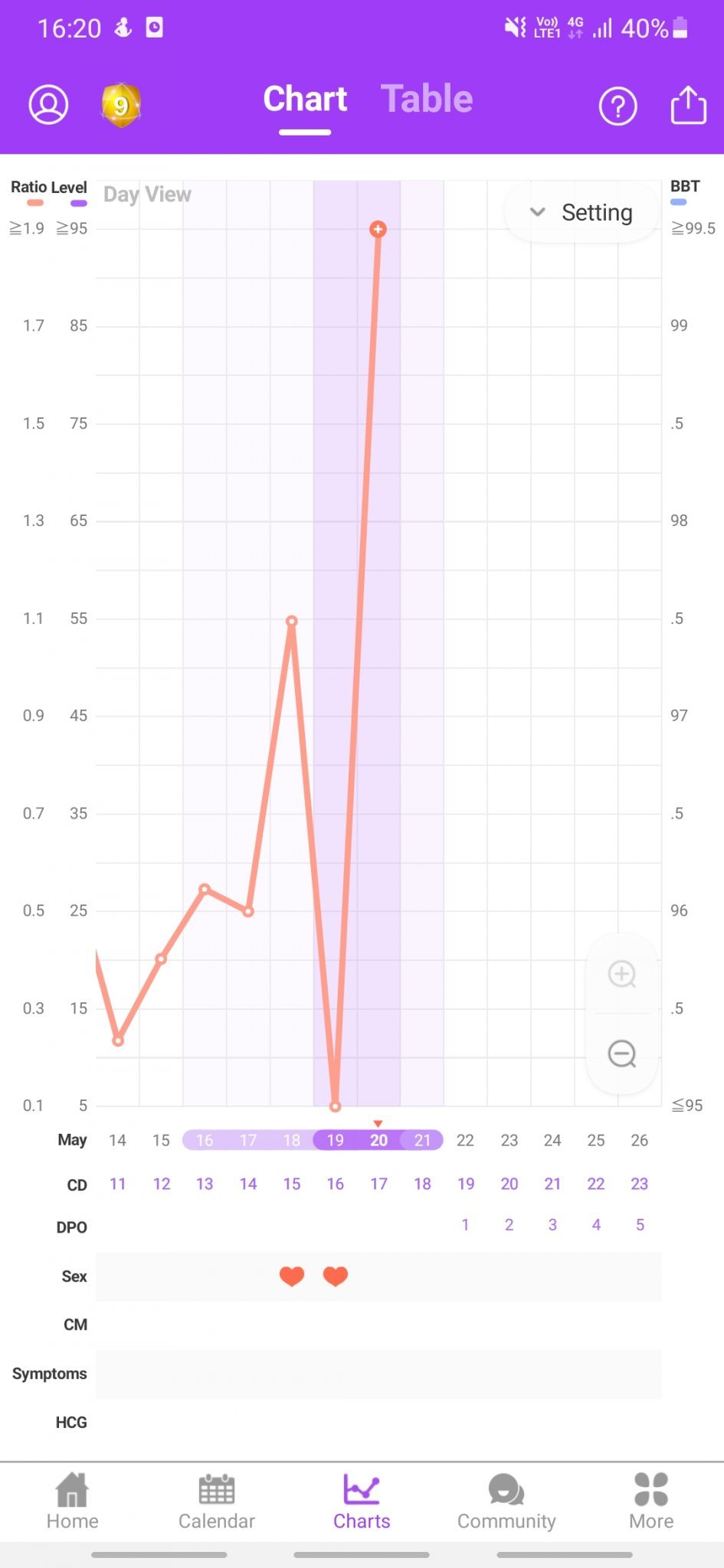Image resolution: width=724 pixels, height=1568 pixels.
Task: Select the May 20 data point
Action: point(378,229)
